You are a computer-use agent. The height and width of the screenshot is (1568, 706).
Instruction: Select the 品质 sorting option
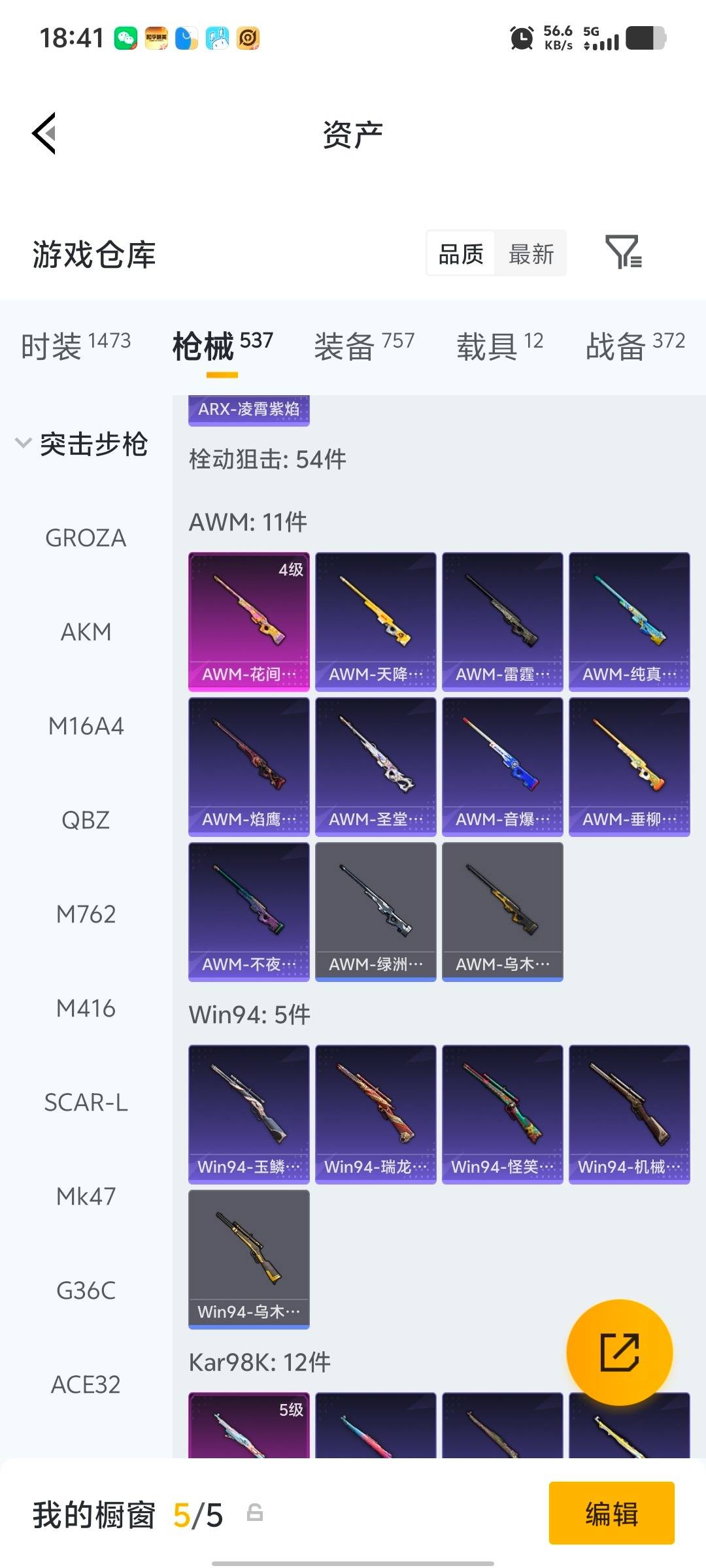click(x=461, y=253)
